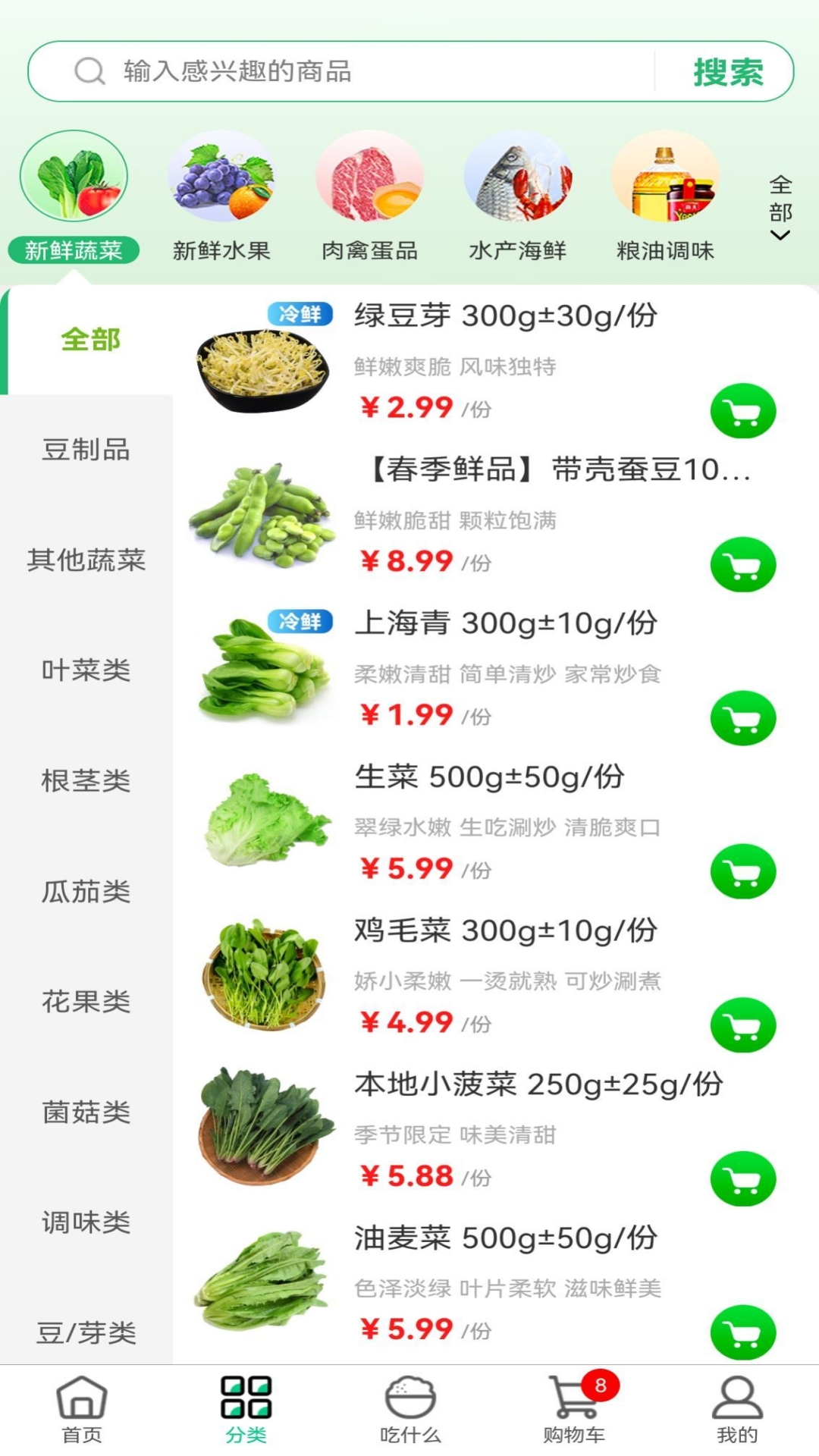The height and width of the screenshot is (1456, 819).
Task: View the 鸡毛菜 product
Action: (505, 930)
